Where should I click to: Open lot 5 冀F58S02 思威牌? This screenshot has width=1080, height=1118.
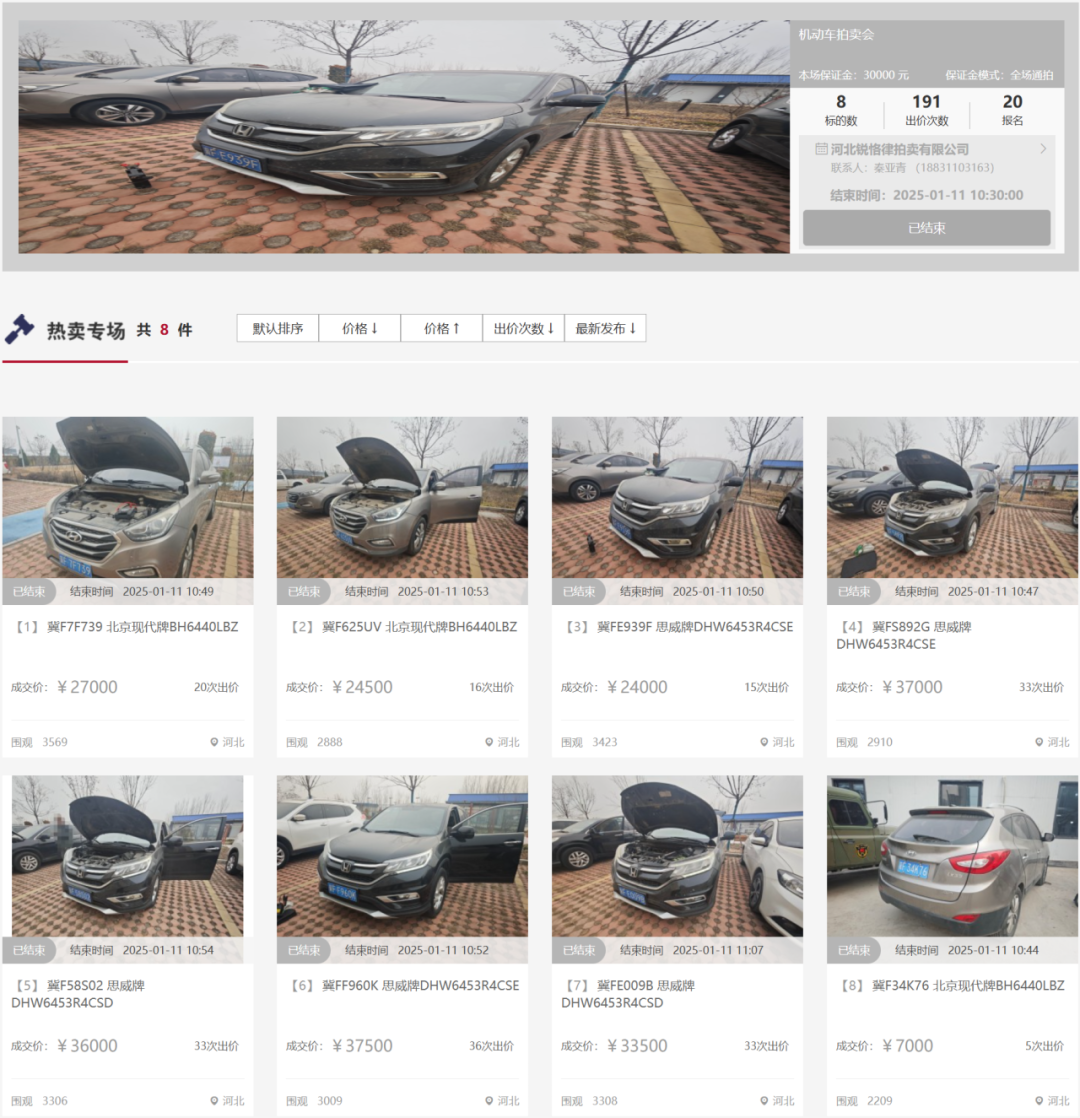[127, 868]
